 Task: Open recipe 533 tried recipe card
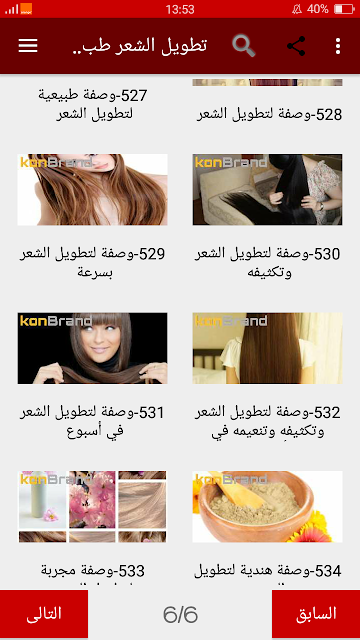click(x=93, y=529)
